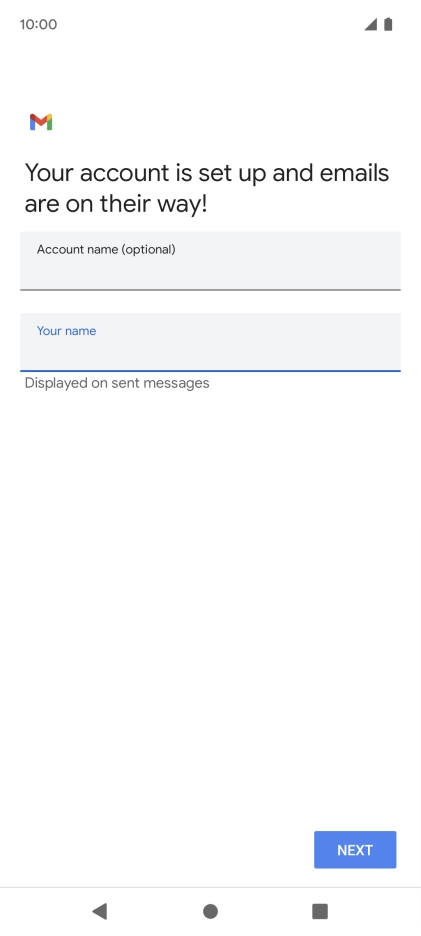Open recent apps from the navigation bar
The height and width of the screenshot is (936, 421).
(320, 911)
